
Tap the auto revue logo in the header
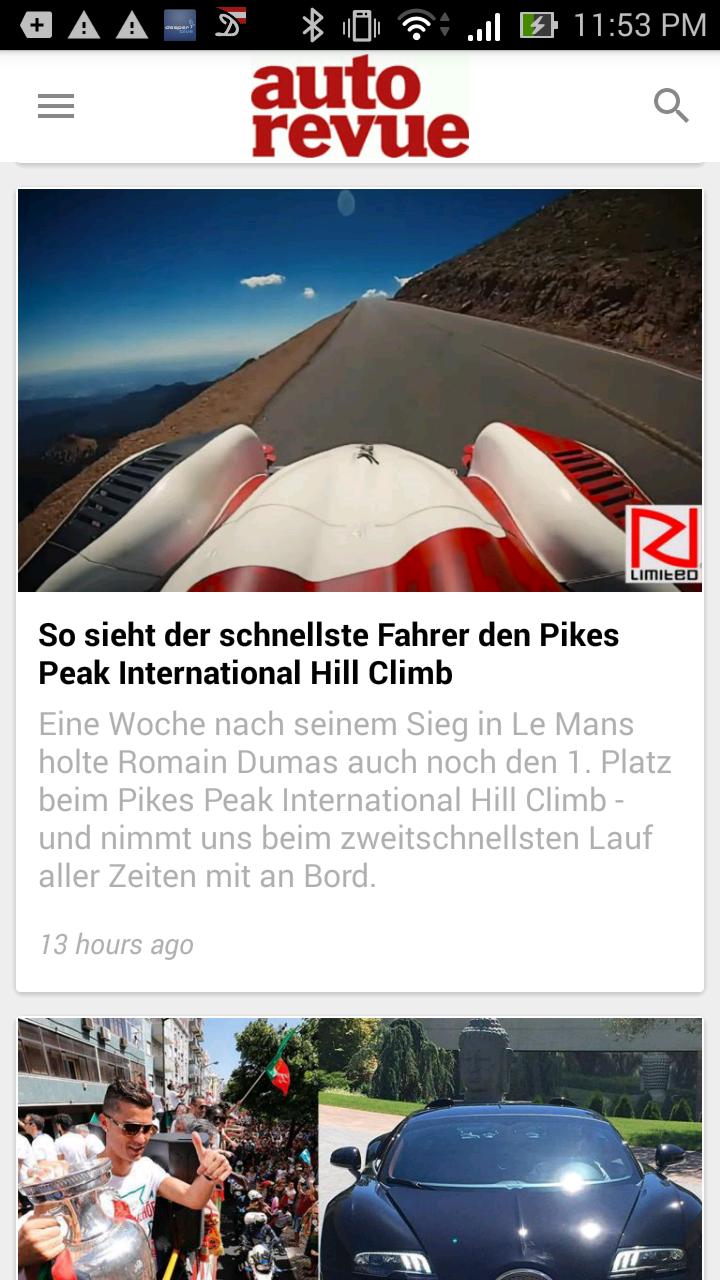[x=360, y=106]
